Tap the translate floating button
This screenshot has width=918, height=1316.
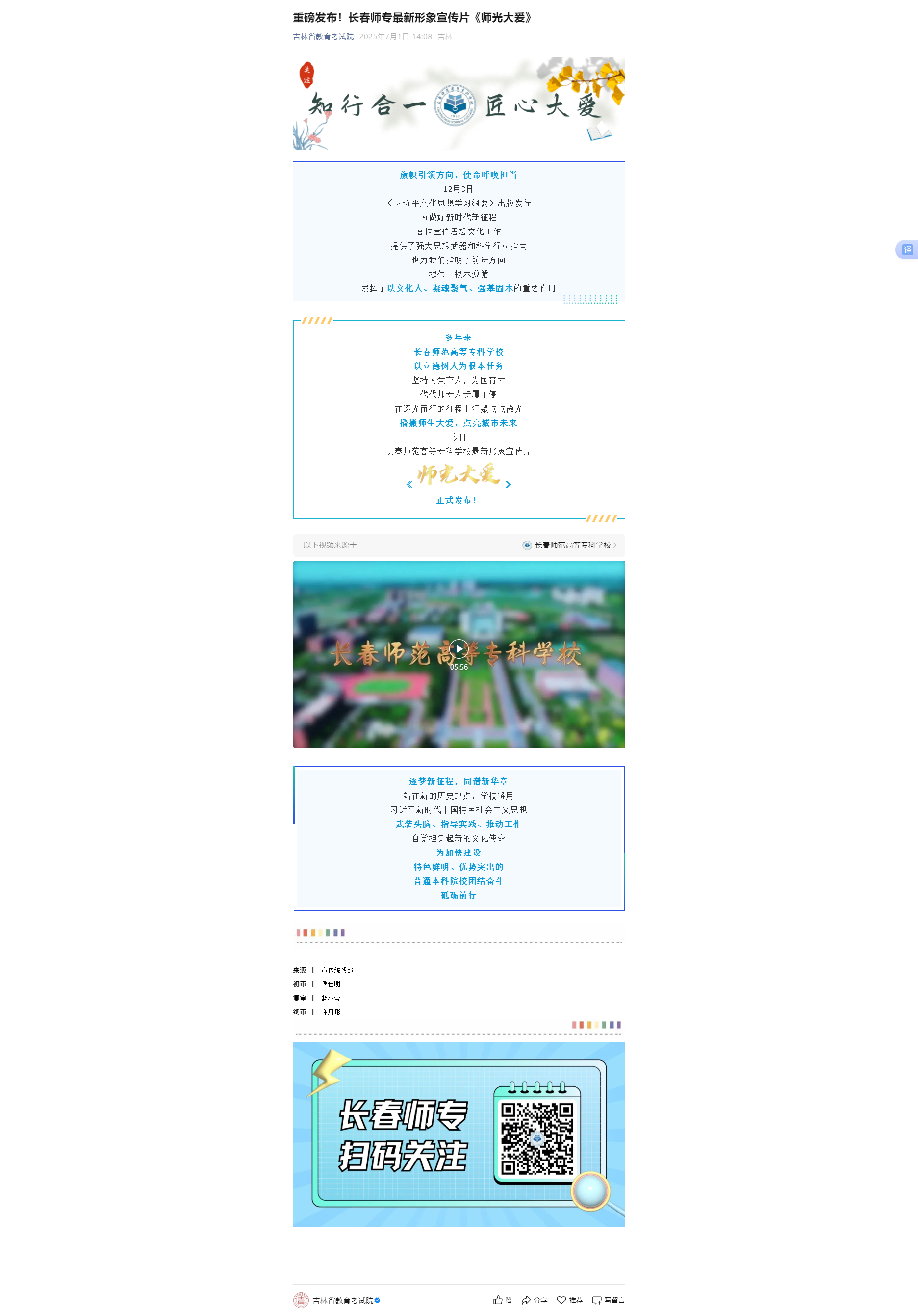click(x=907, y=249)
